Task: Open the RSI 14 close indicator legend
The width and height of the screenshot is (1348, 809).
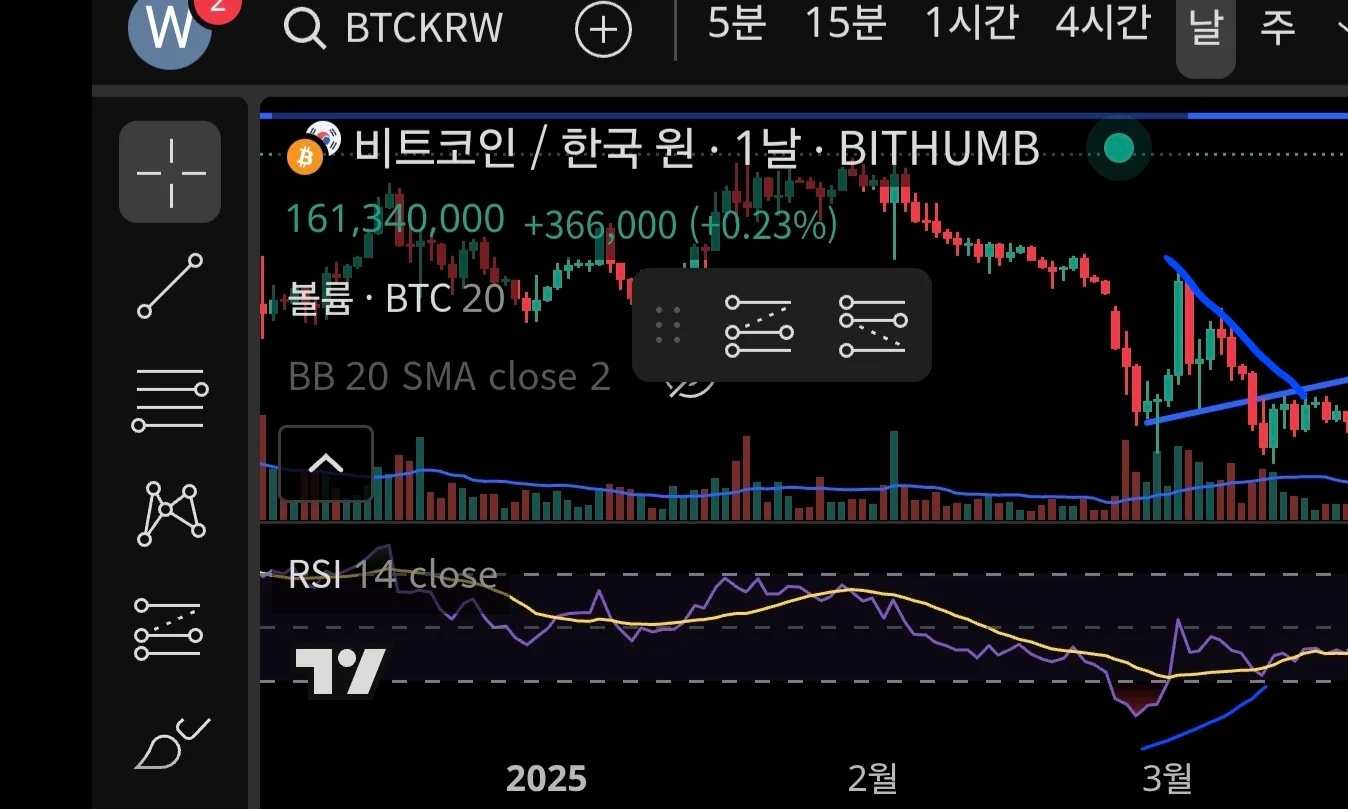Action: tap(392, 575)
